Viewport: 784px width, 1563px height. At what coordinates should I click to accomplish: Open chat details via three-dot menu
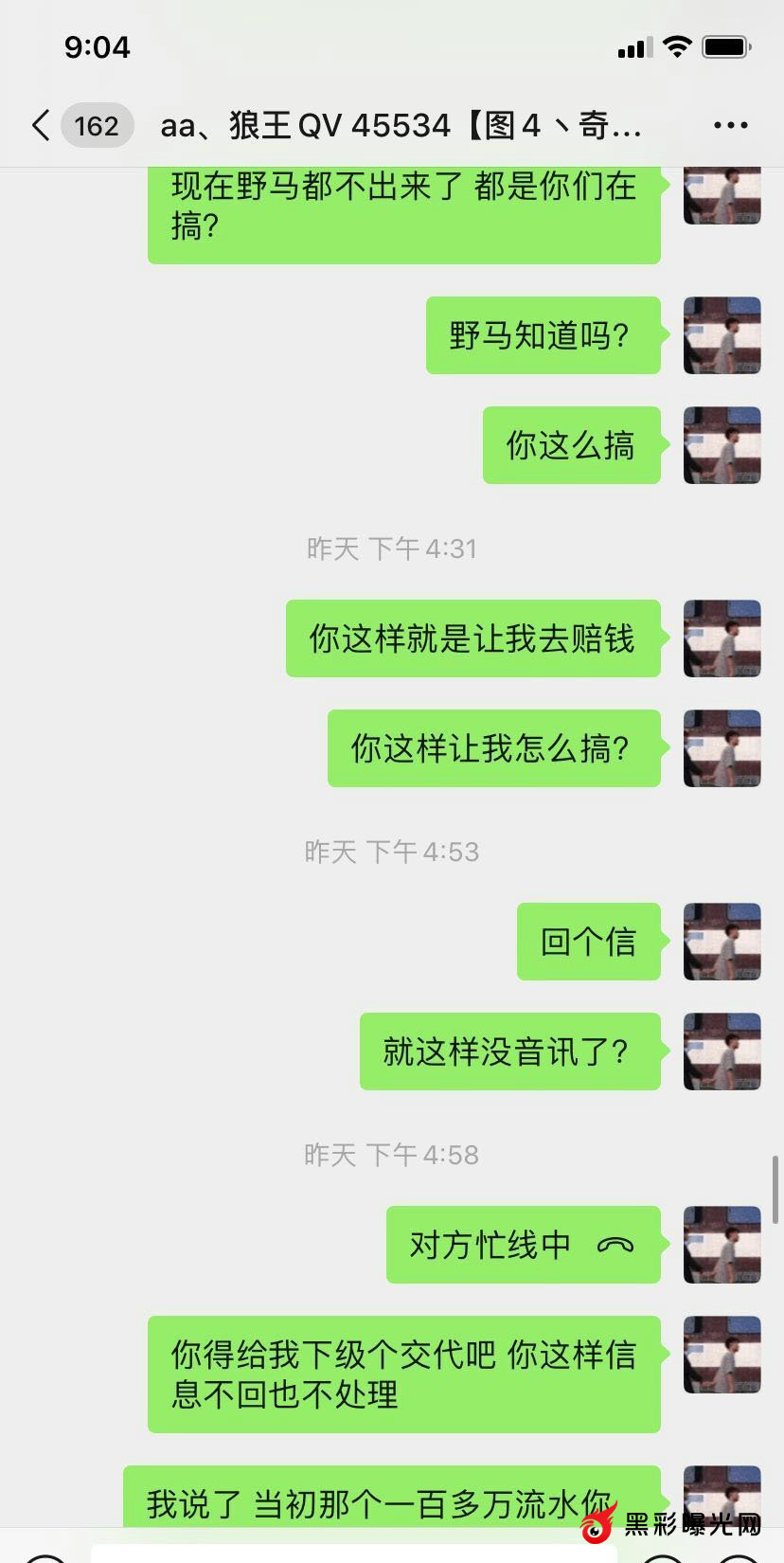[730, 125]
